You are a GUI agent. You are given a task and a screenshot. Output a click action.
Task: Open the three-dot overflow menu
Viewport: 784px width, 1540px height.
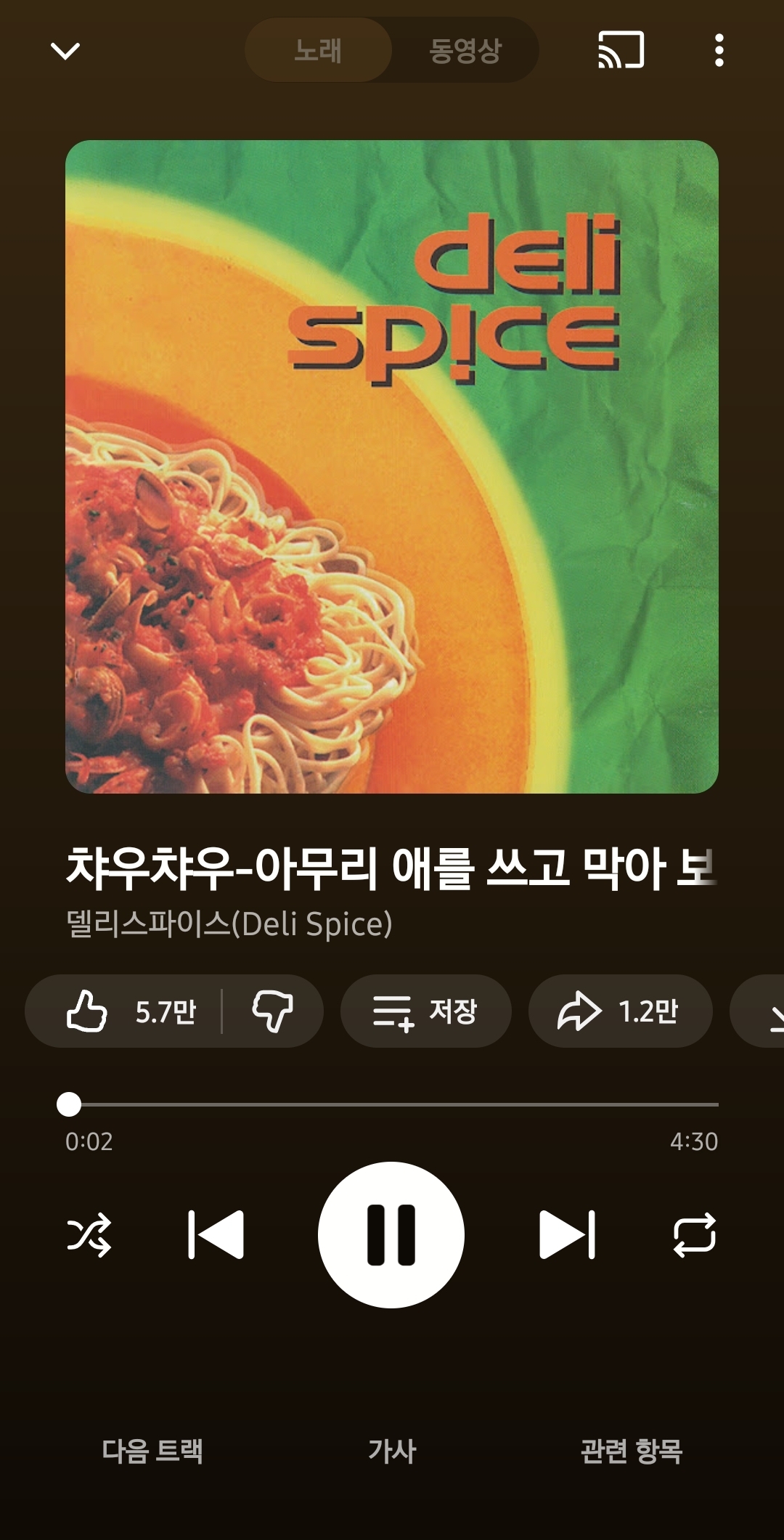point(719,51)
